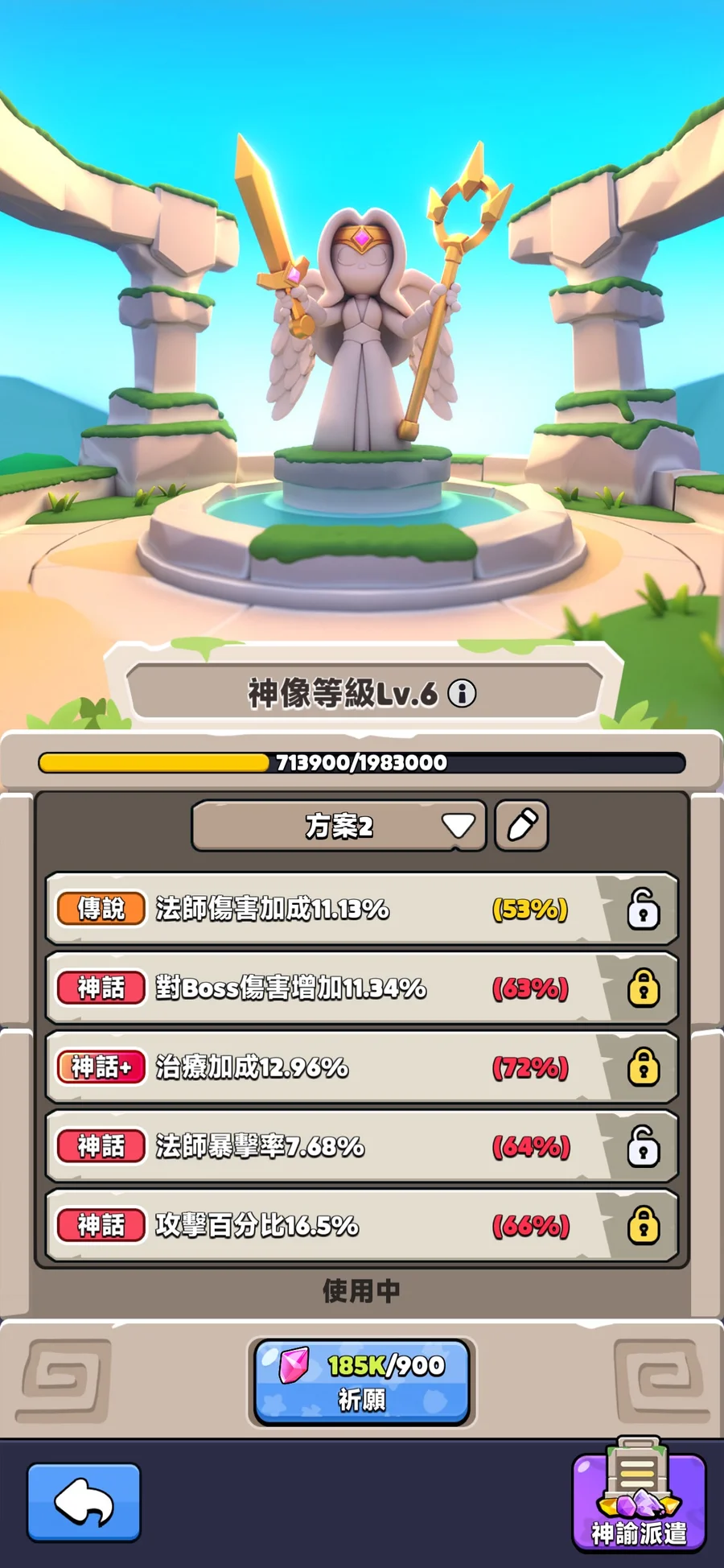The width and height of the screenshot is (724, 1568).
Task: Unlock the 治療加成12.96% attribute
Action: click(643, 1067)
